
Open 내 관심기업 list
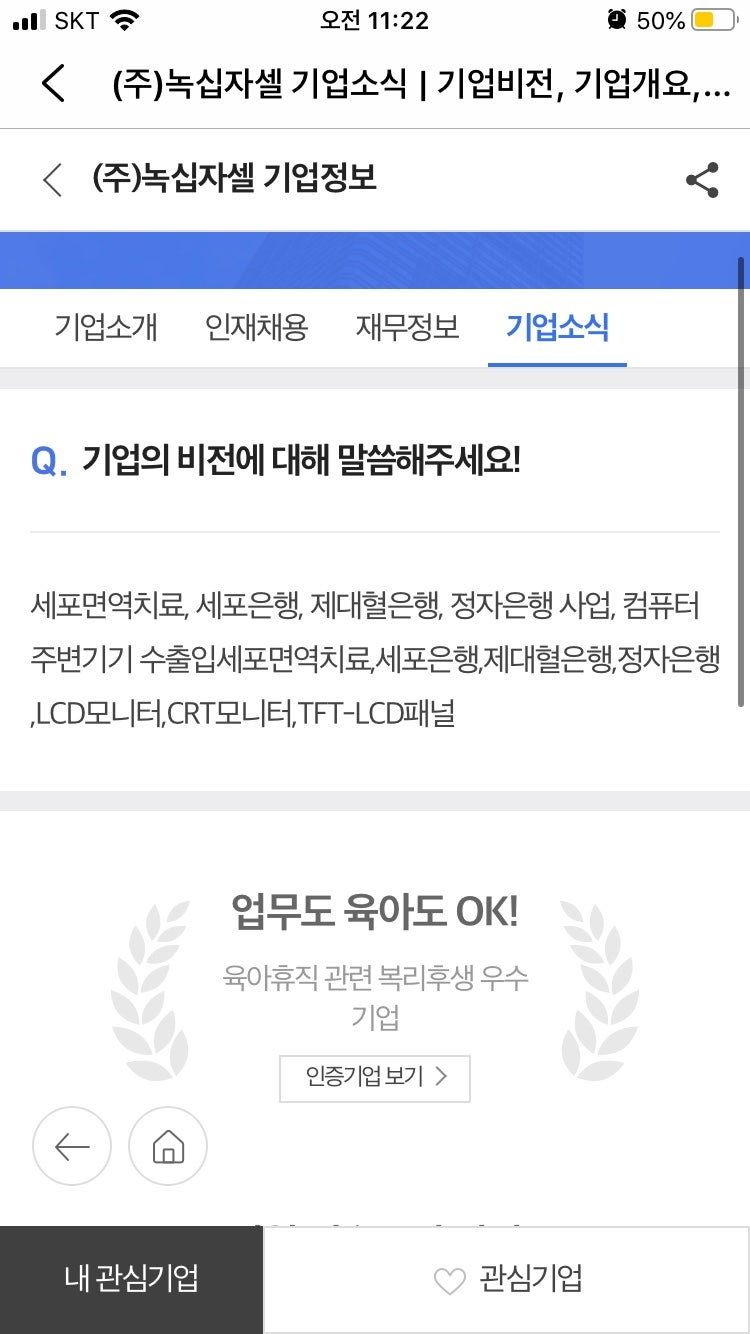[131, 1279]
